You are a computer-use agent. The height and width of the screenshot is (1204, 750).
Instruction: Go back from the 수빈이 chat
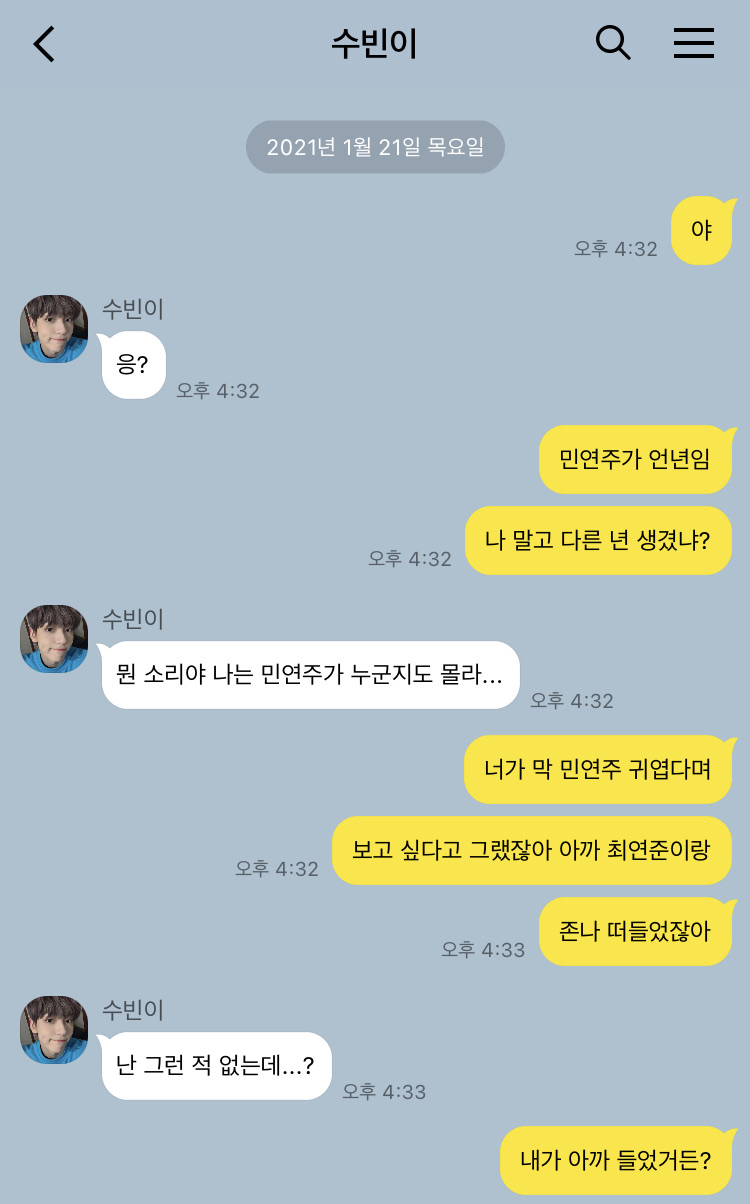[44, 44]
